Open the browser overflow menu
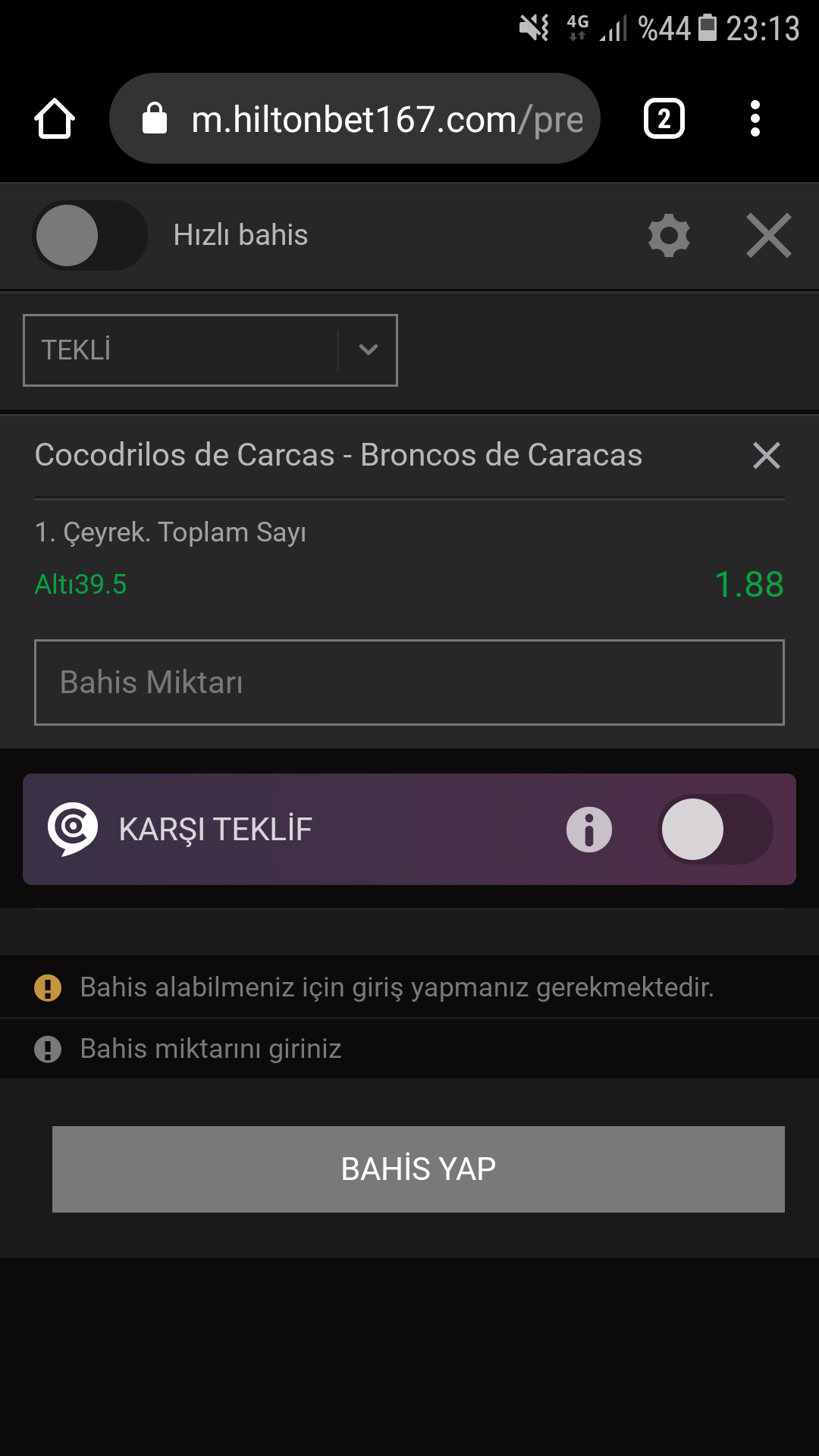Viewport: 819px width, 1456px height. pyautogui.click(x=755, y=119)
